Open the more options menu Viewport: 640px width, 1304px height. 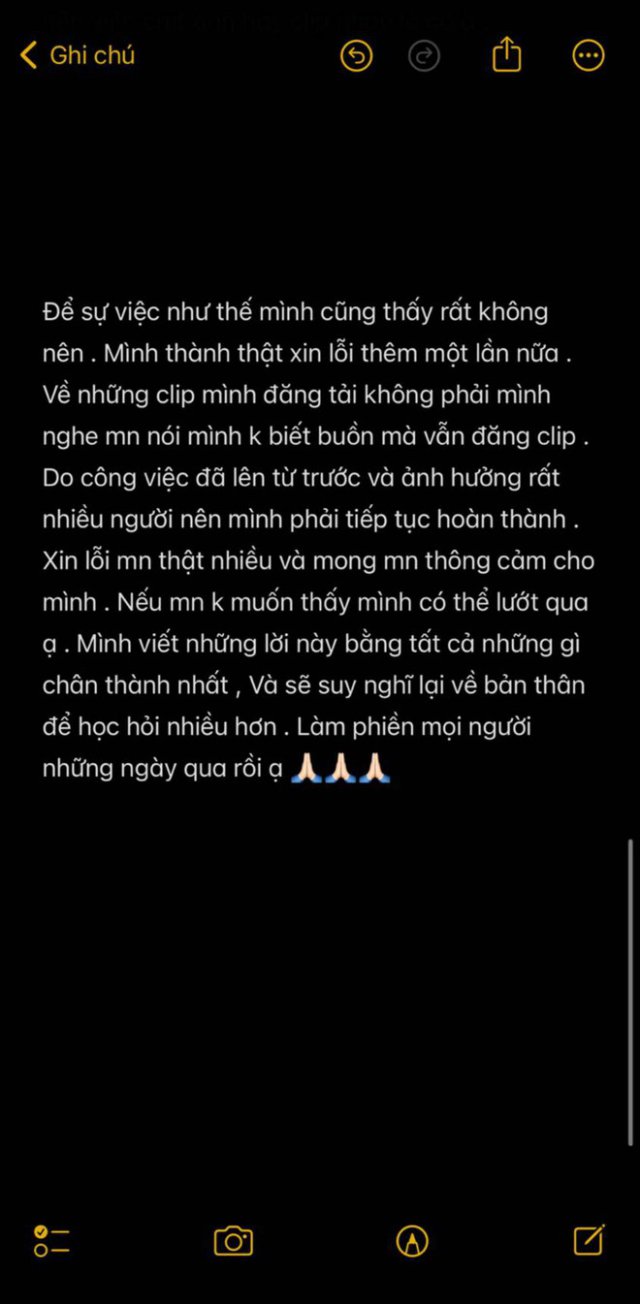coord(588,55)
